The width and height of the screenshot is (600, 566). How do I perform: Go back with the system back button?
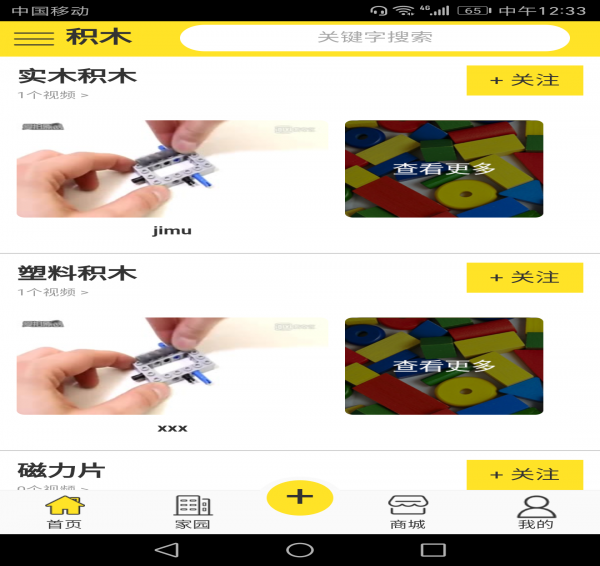tap(167, 549)
